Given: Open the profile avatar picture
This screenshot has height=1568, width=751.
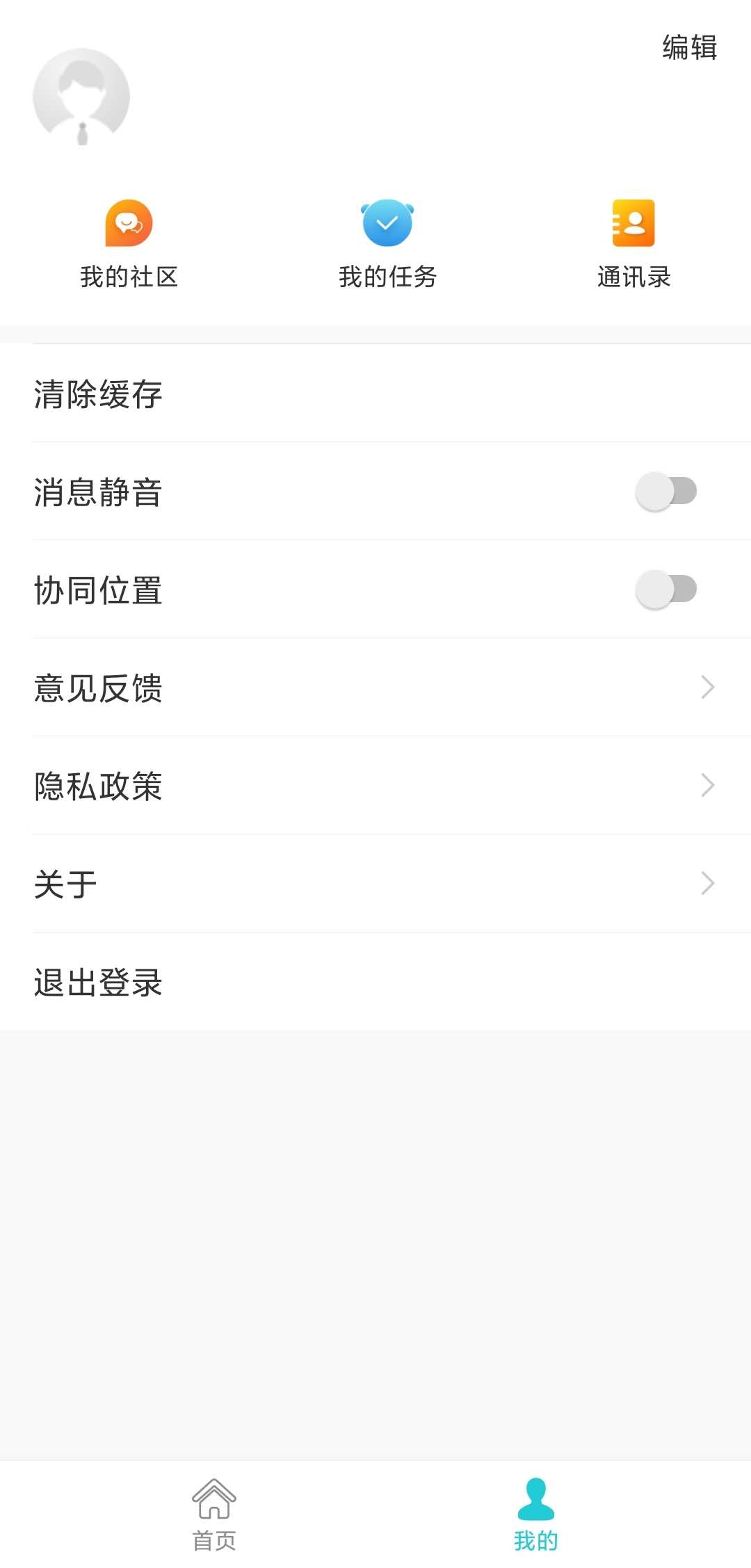Looking at the screenshot, I should [x=81, y=97].
